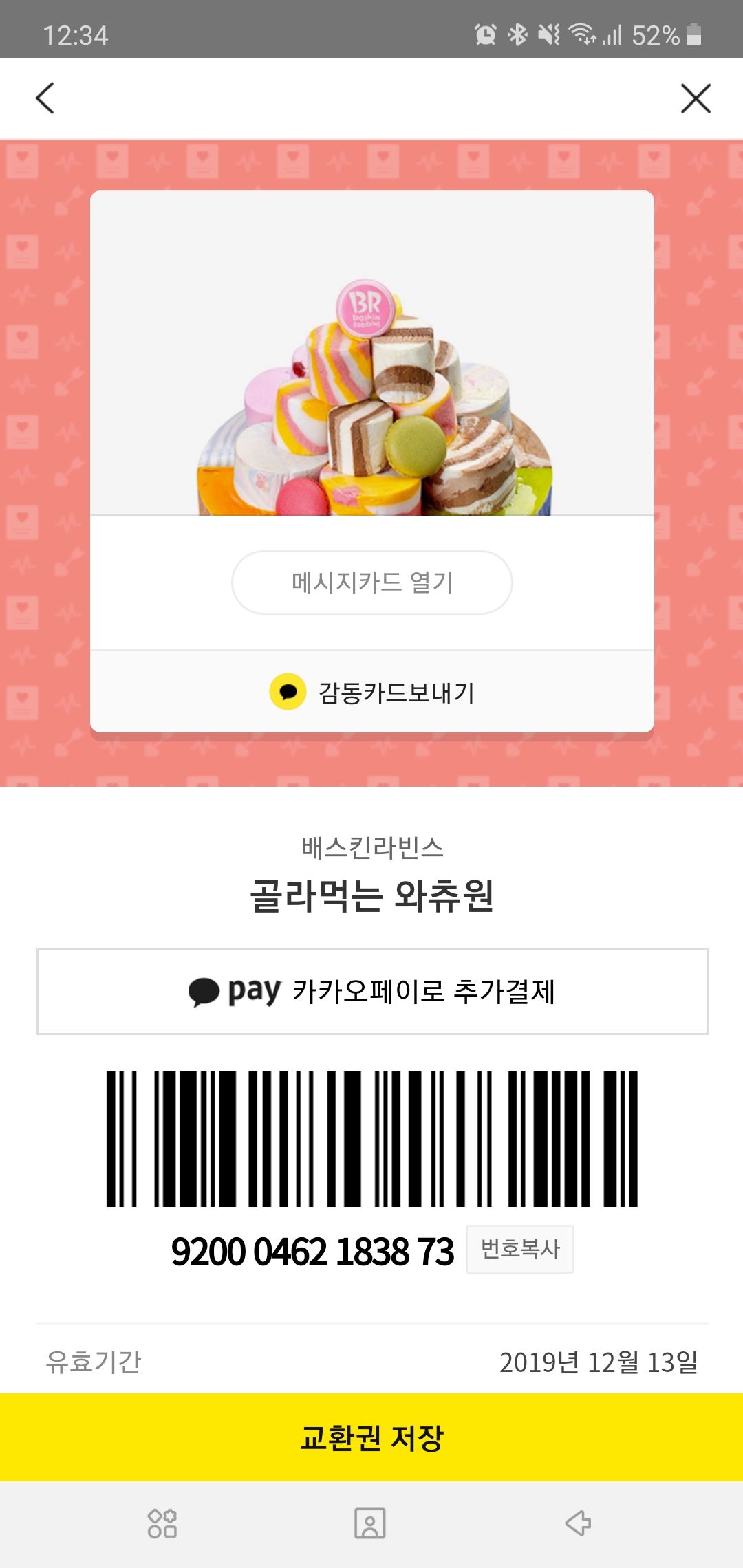Go back using the top-left arrow

tap(45, 98)
